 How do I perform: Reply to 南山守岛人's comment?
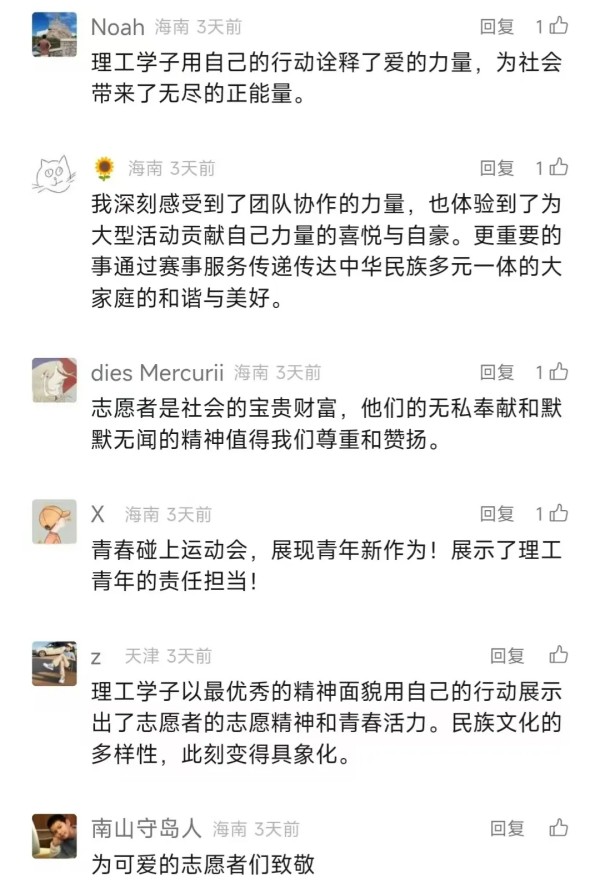(507, 828)
